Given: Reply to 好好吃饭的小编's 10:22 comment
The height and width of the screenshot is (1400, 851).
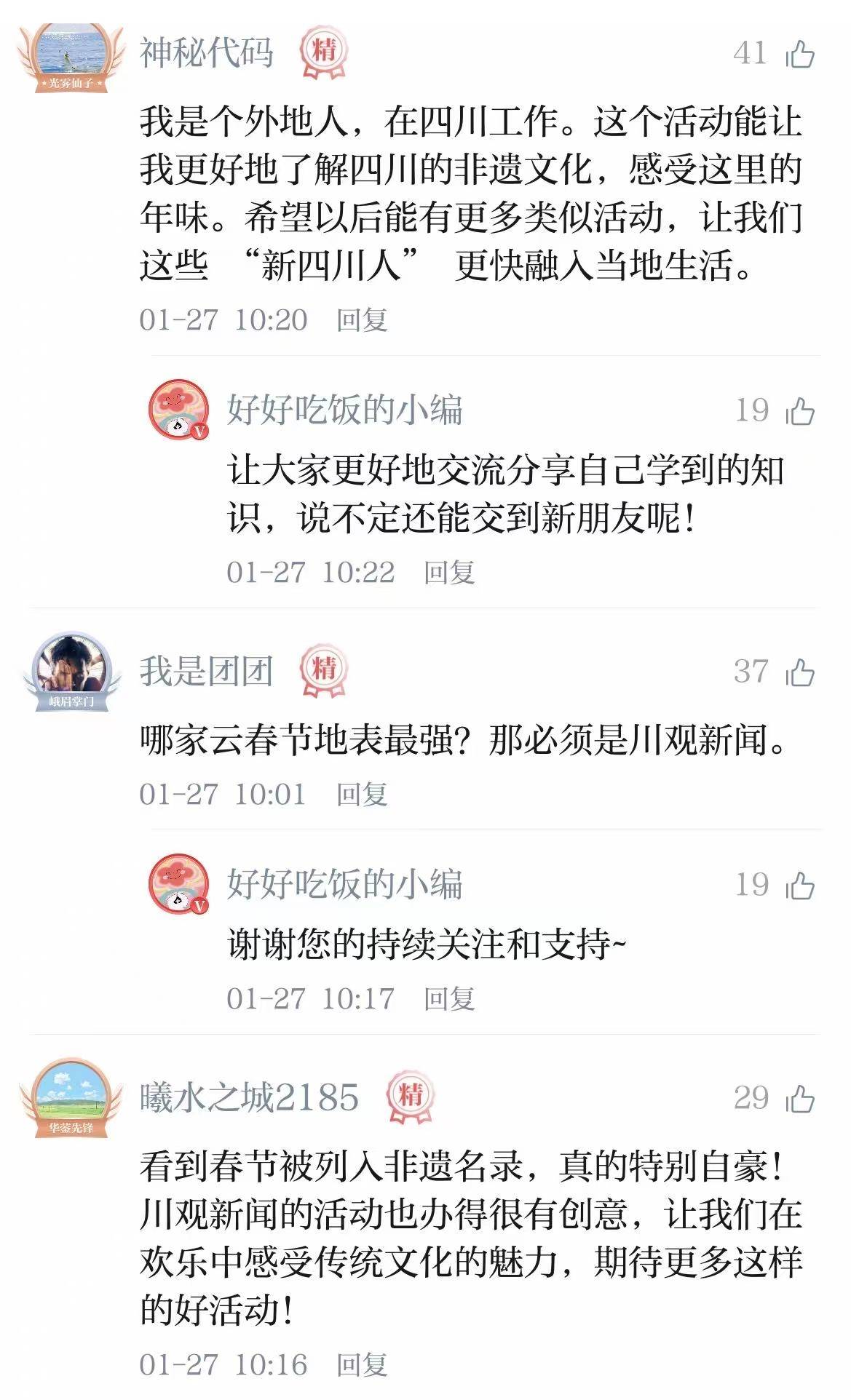Looking at the screenshot, I should pos(449,573).
